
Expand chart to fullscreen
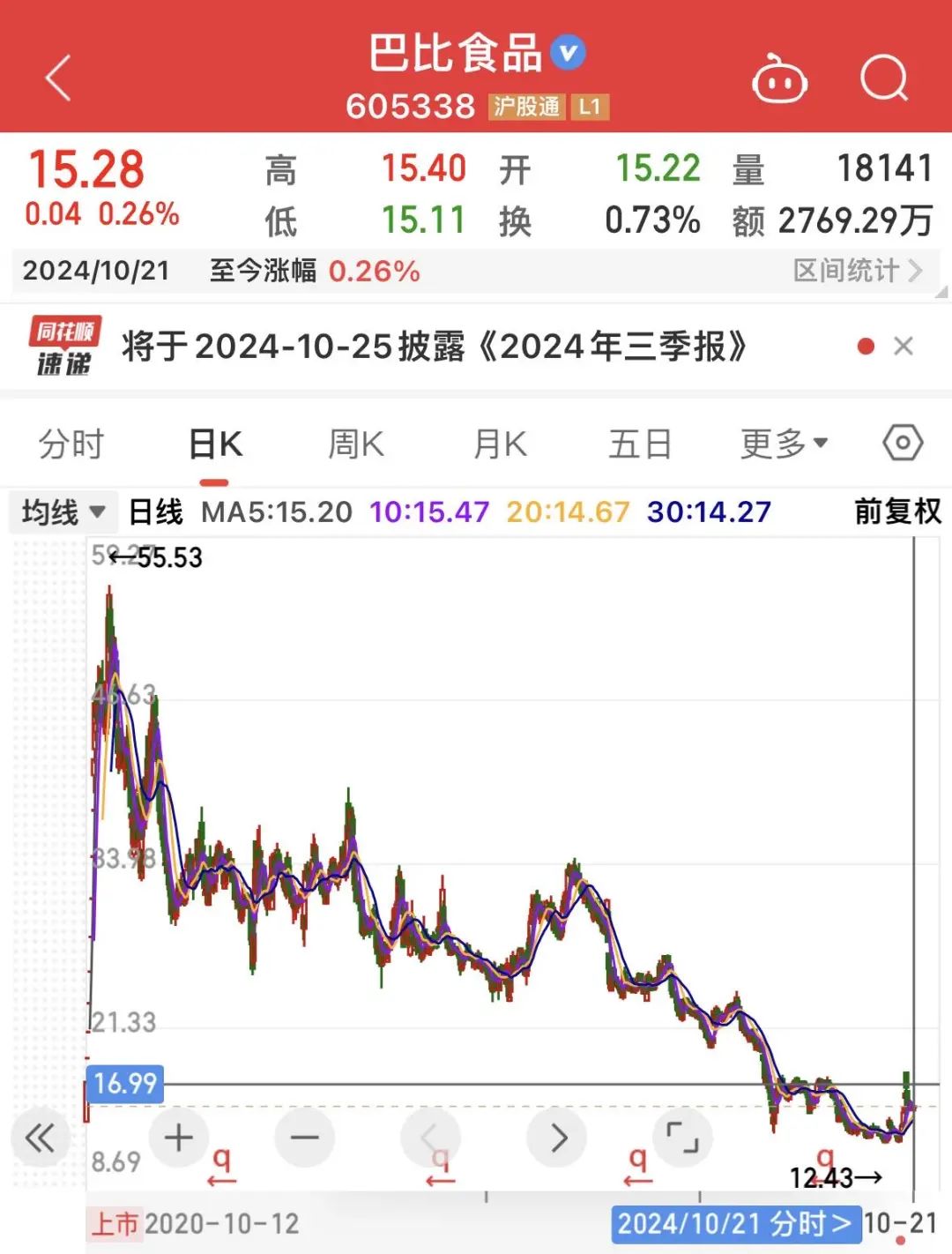tap(681, 1138)
